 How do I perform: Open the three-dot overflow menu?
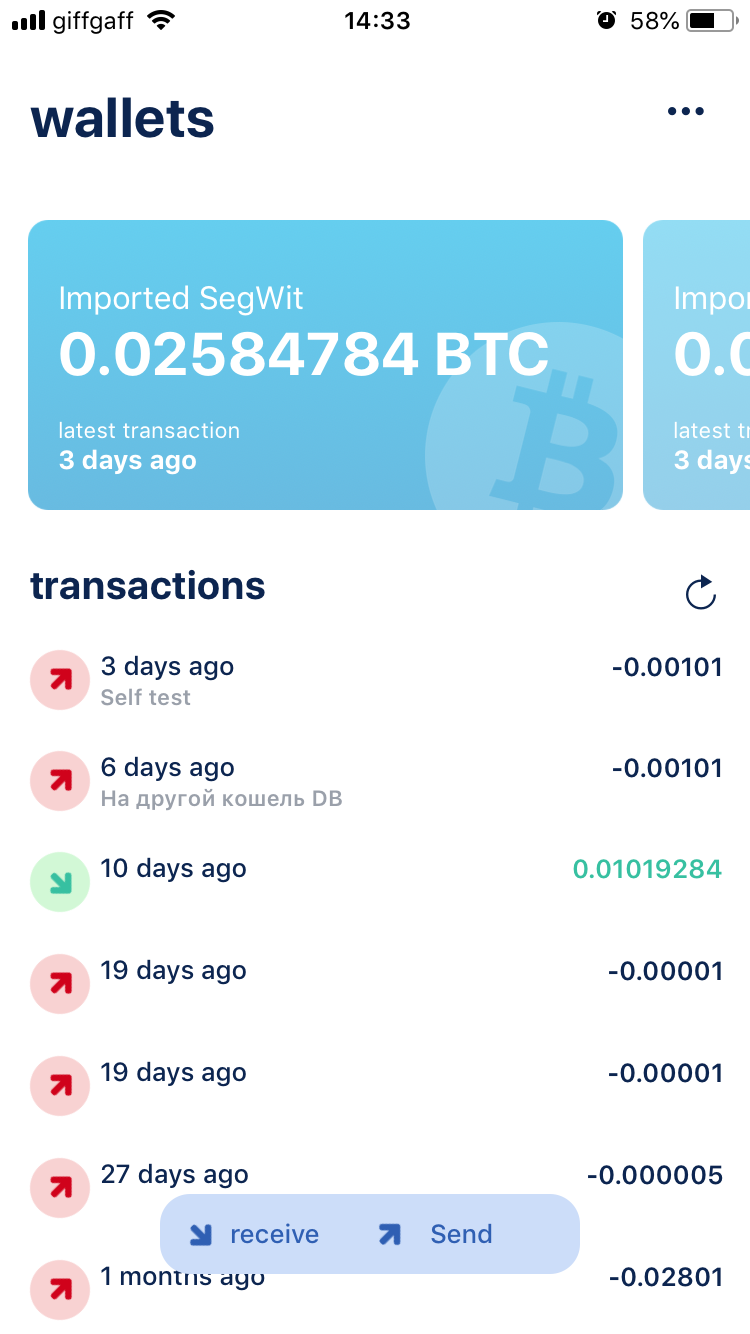click(686, 111)
